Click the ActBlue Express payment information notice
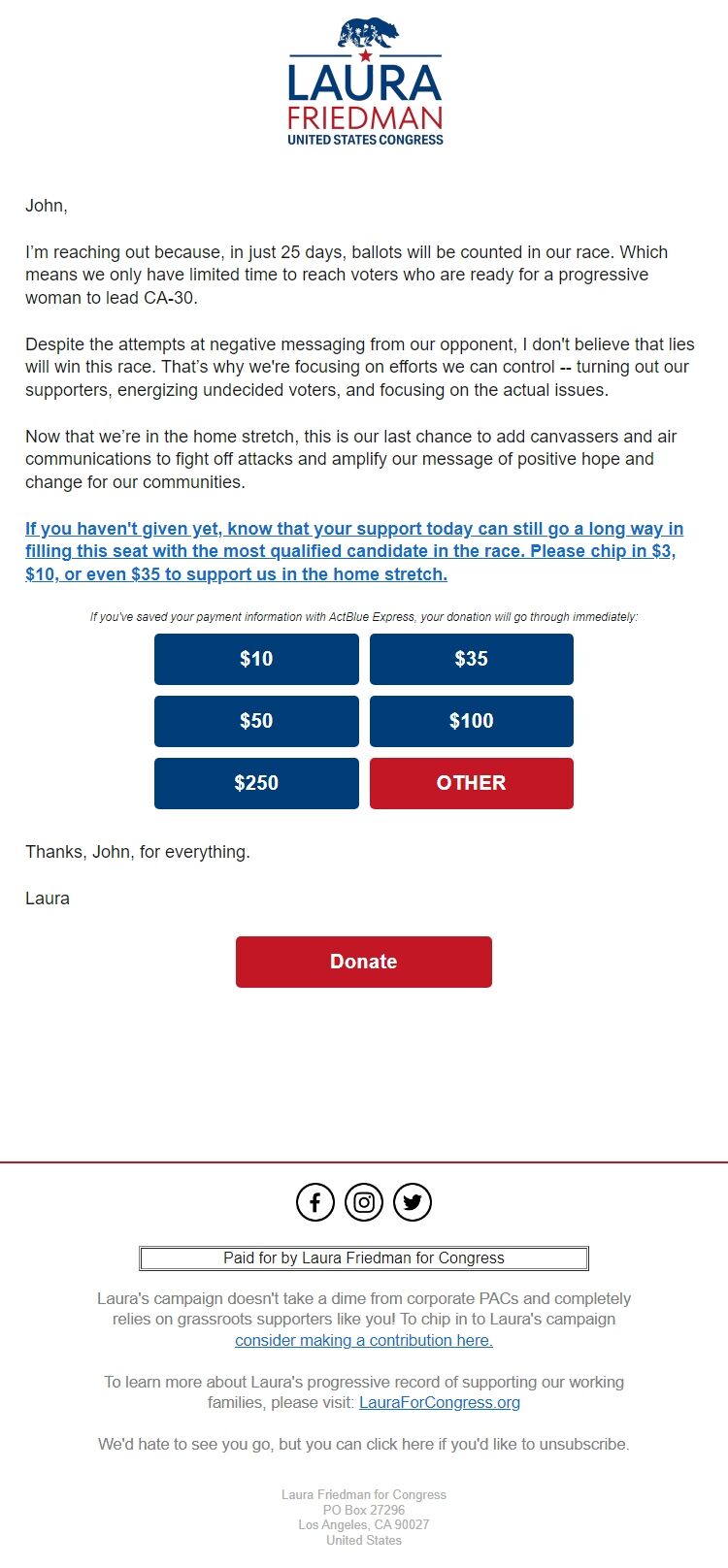This screenshot has height=1568, width=728. tap(364, 616)
